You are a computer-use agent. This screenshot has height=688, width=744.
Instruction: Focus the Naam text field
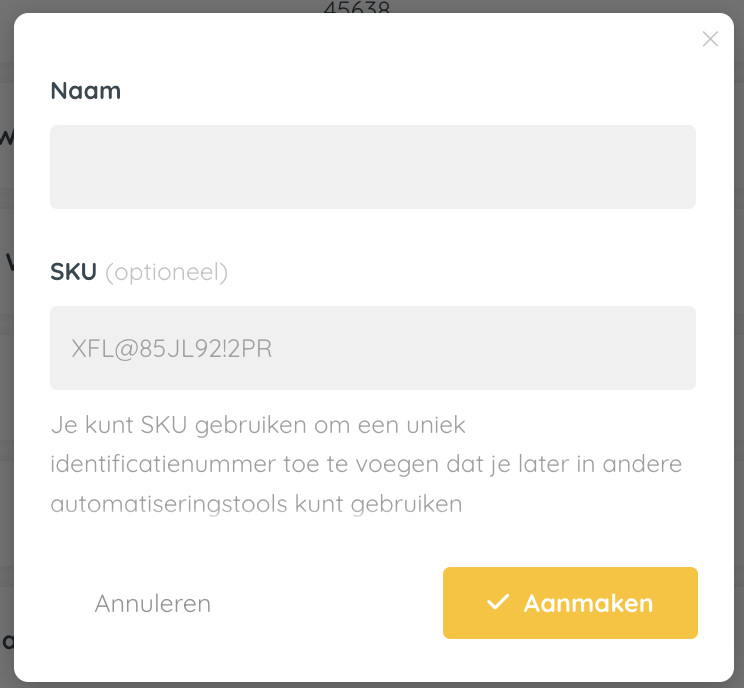click(372, 167)
